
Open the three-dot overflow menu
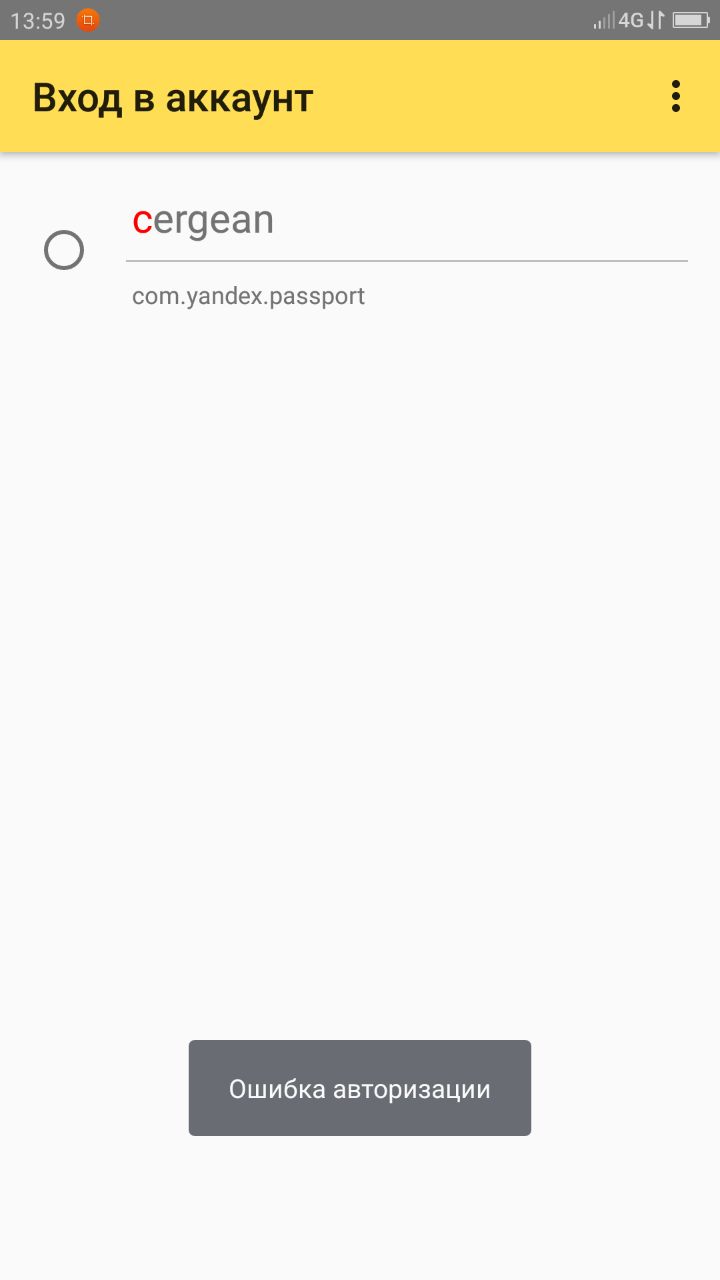click(x=676, y=96)
